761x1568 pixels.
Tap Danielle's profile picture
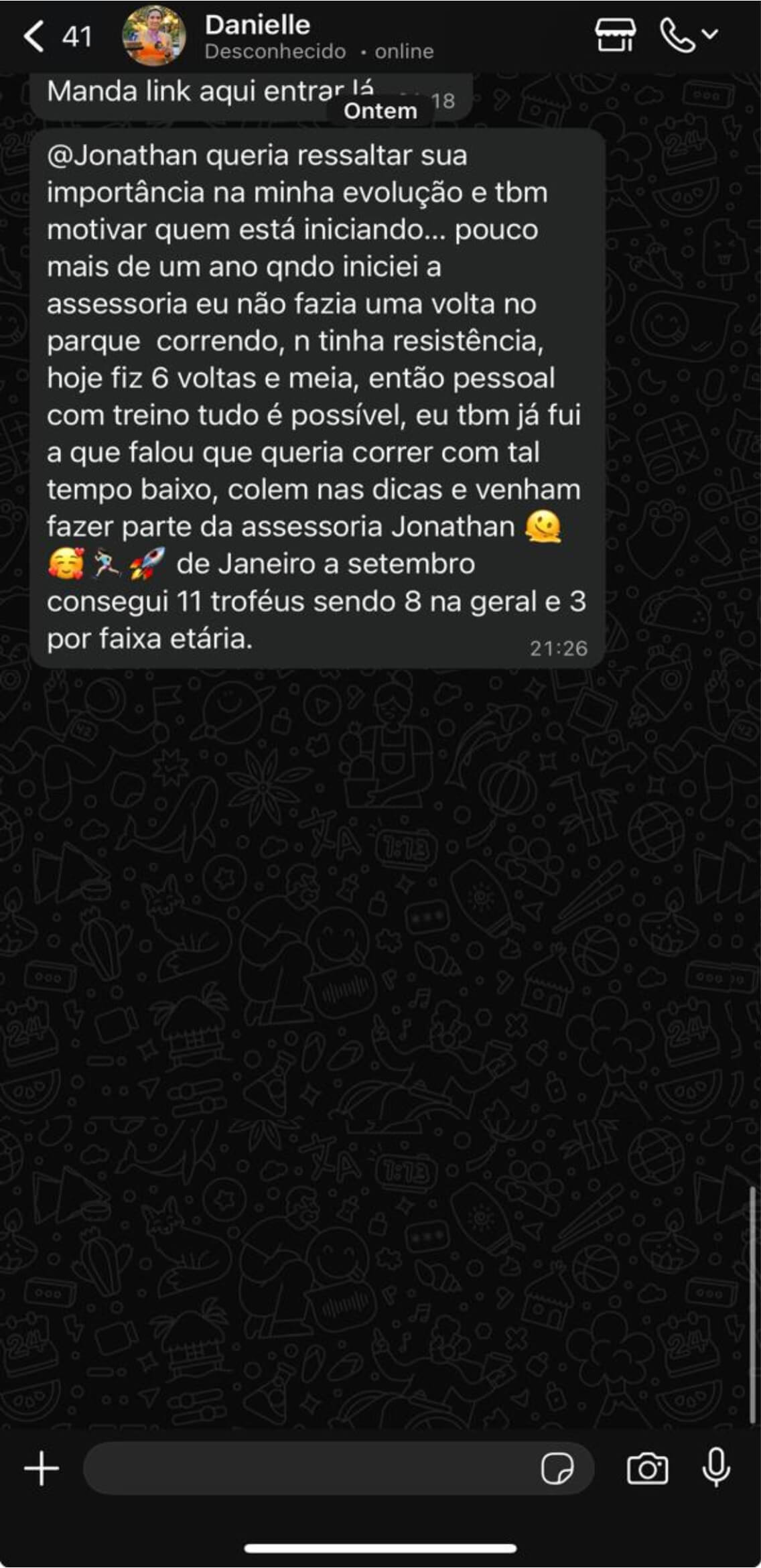pos(154,36)
